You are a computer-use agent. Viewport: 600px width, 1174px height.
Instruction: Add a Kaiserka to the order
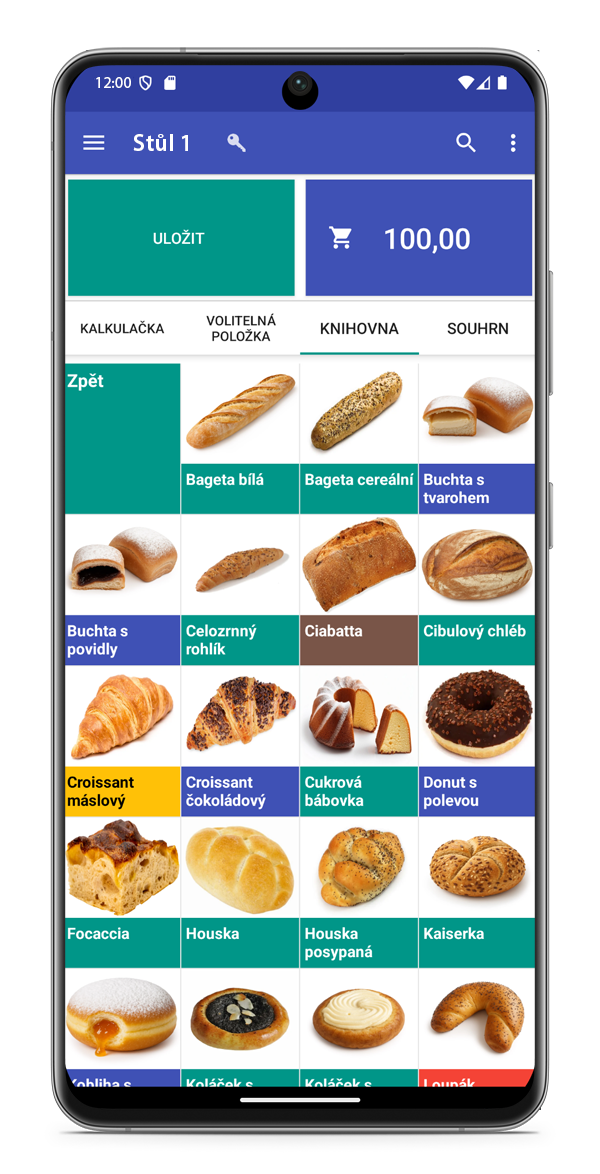(x=477, y=892)
